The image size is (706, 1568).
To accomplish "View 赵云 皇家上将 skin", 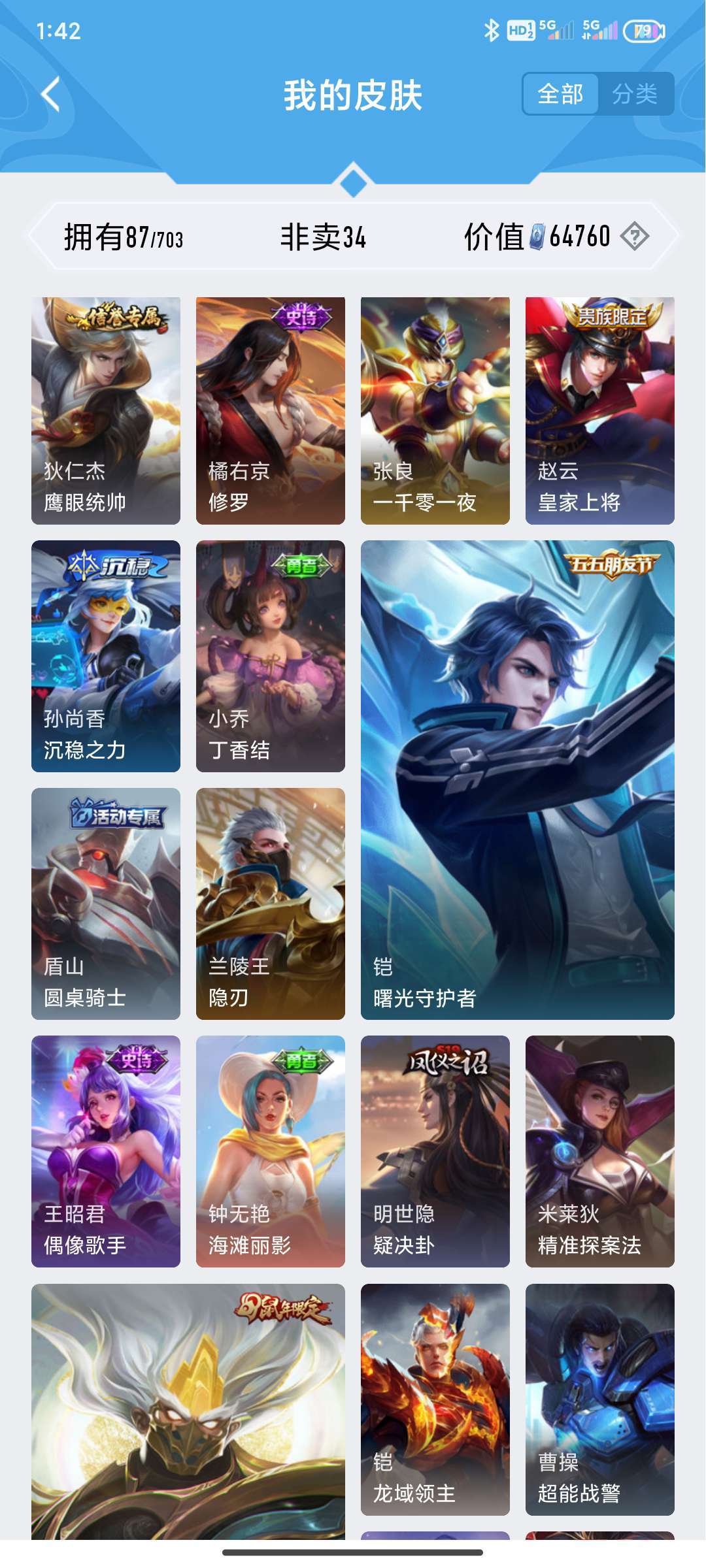I will 600,410.
